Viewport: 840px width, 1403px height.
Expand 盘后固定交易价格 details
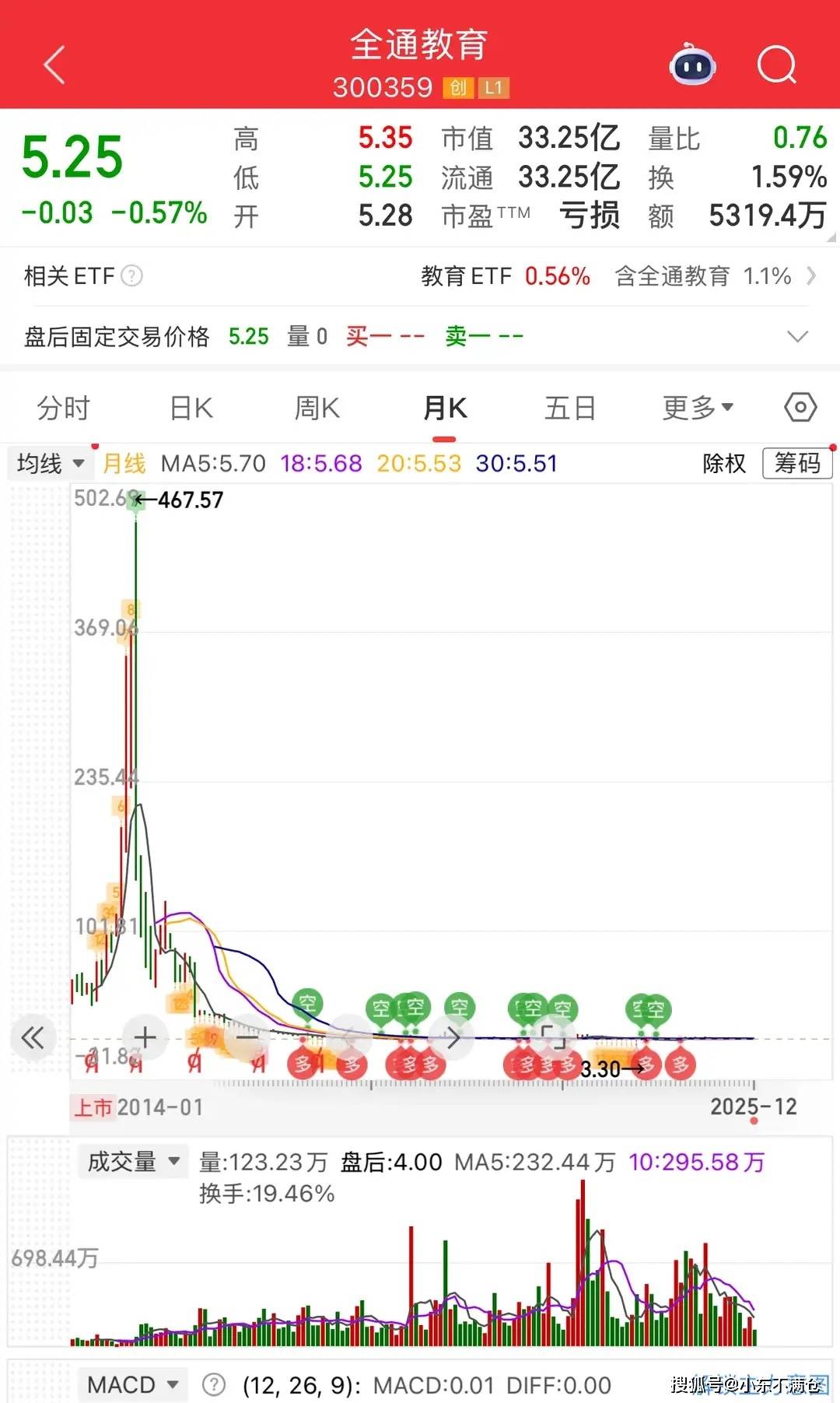(x=797, y=336)
